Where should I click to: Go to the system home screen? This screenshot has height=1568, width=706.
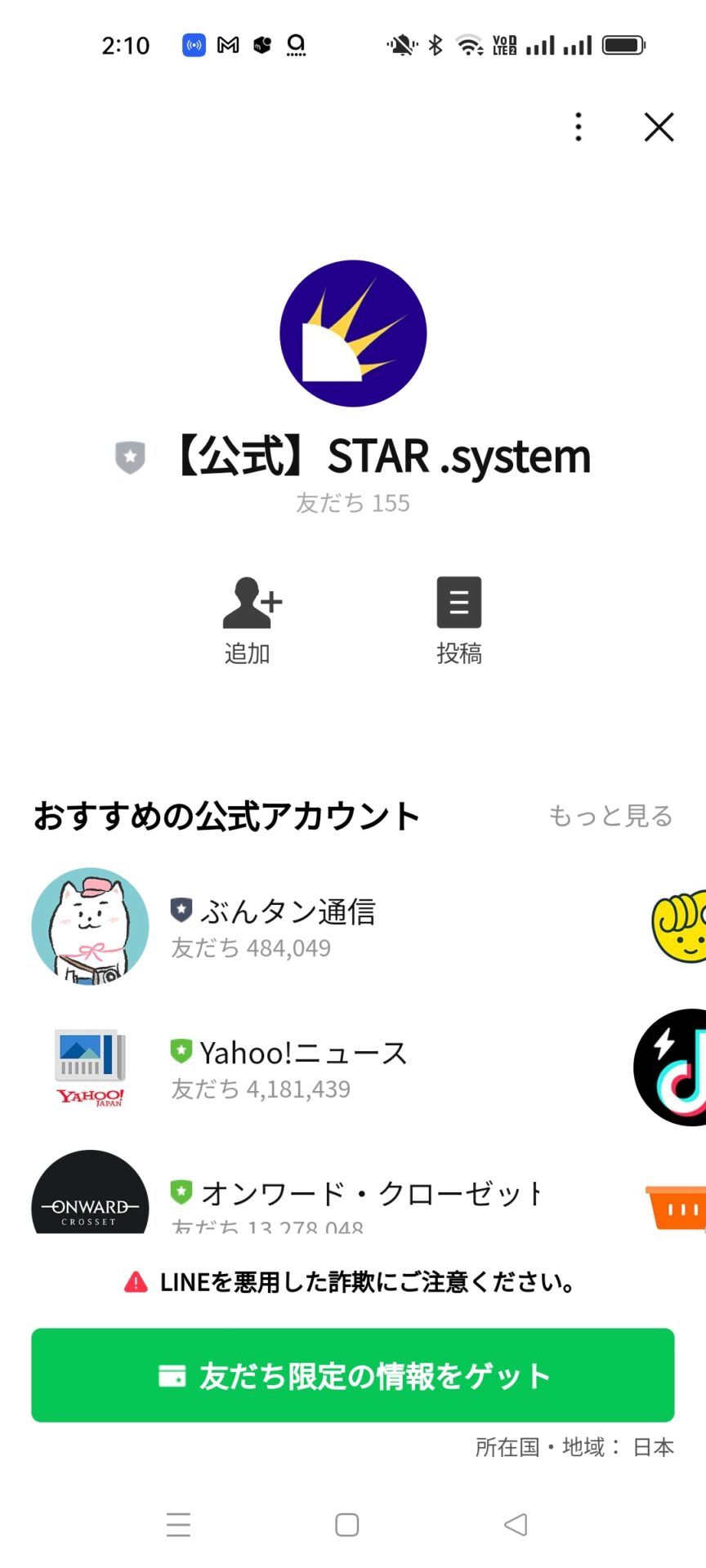pos(347,1524)
